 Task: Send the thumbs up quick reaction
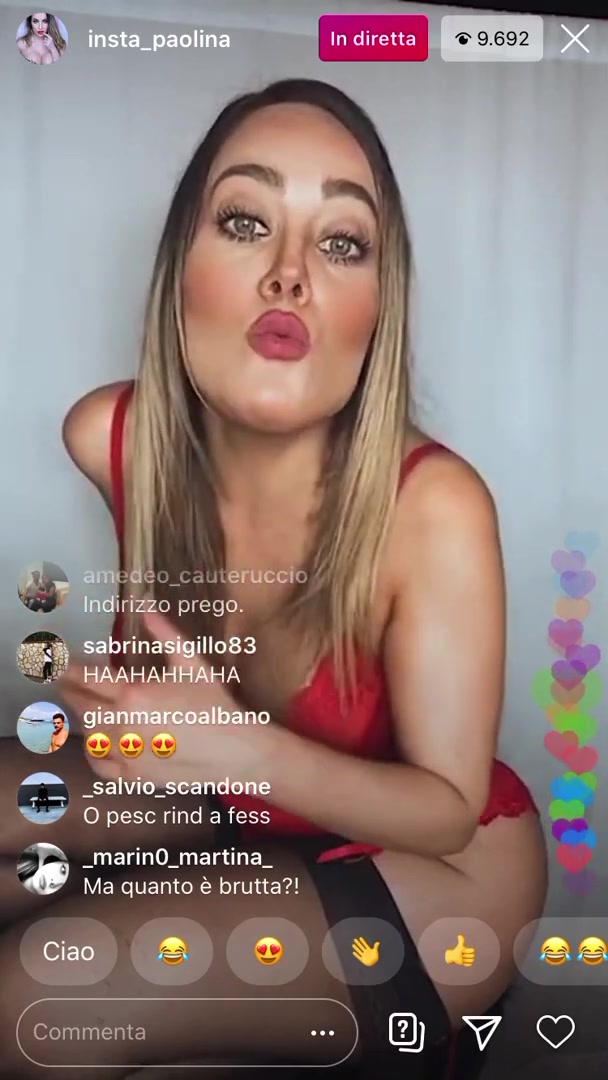click(x=459, y=951)
